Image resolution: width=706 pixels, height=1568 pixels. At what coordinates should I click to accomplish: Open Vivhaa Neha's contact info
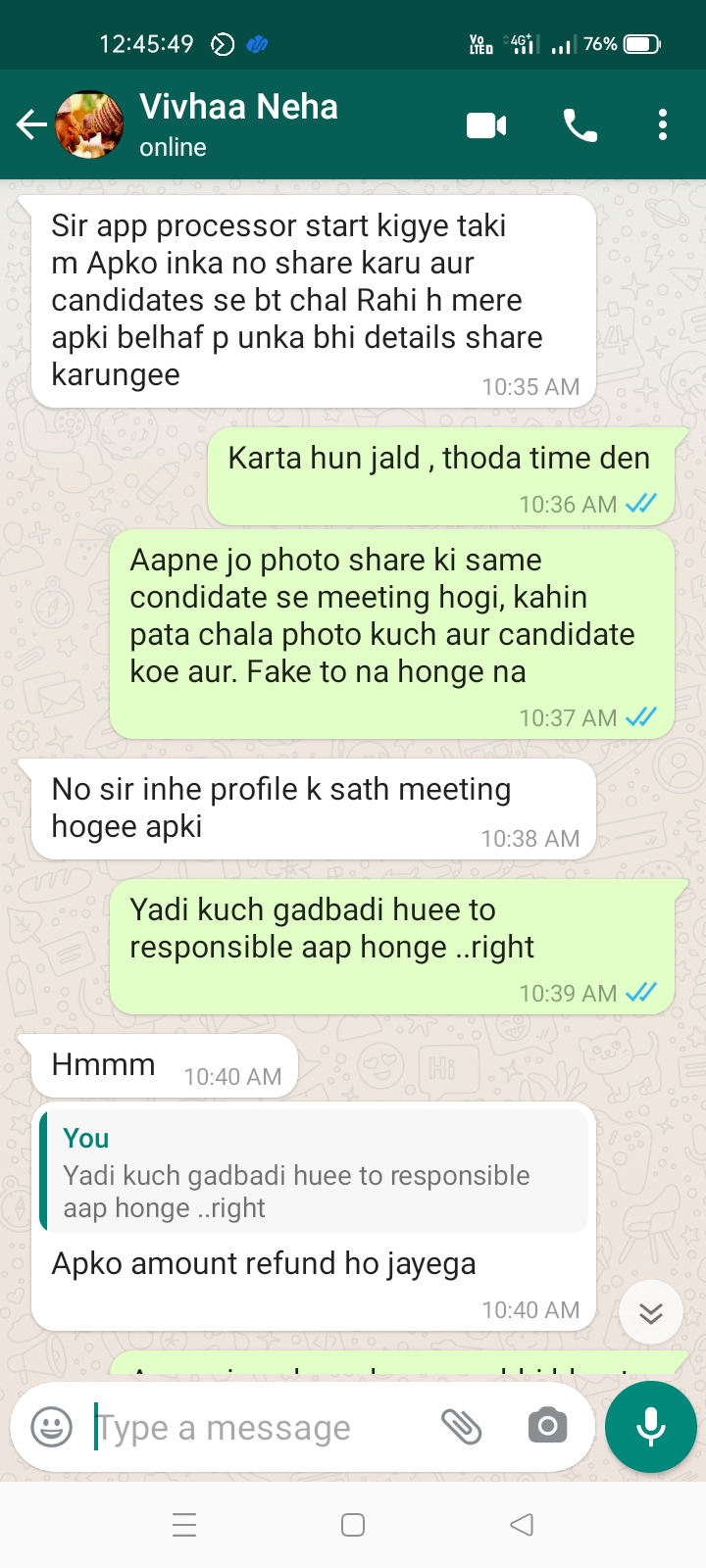click(x=238, y=122)
